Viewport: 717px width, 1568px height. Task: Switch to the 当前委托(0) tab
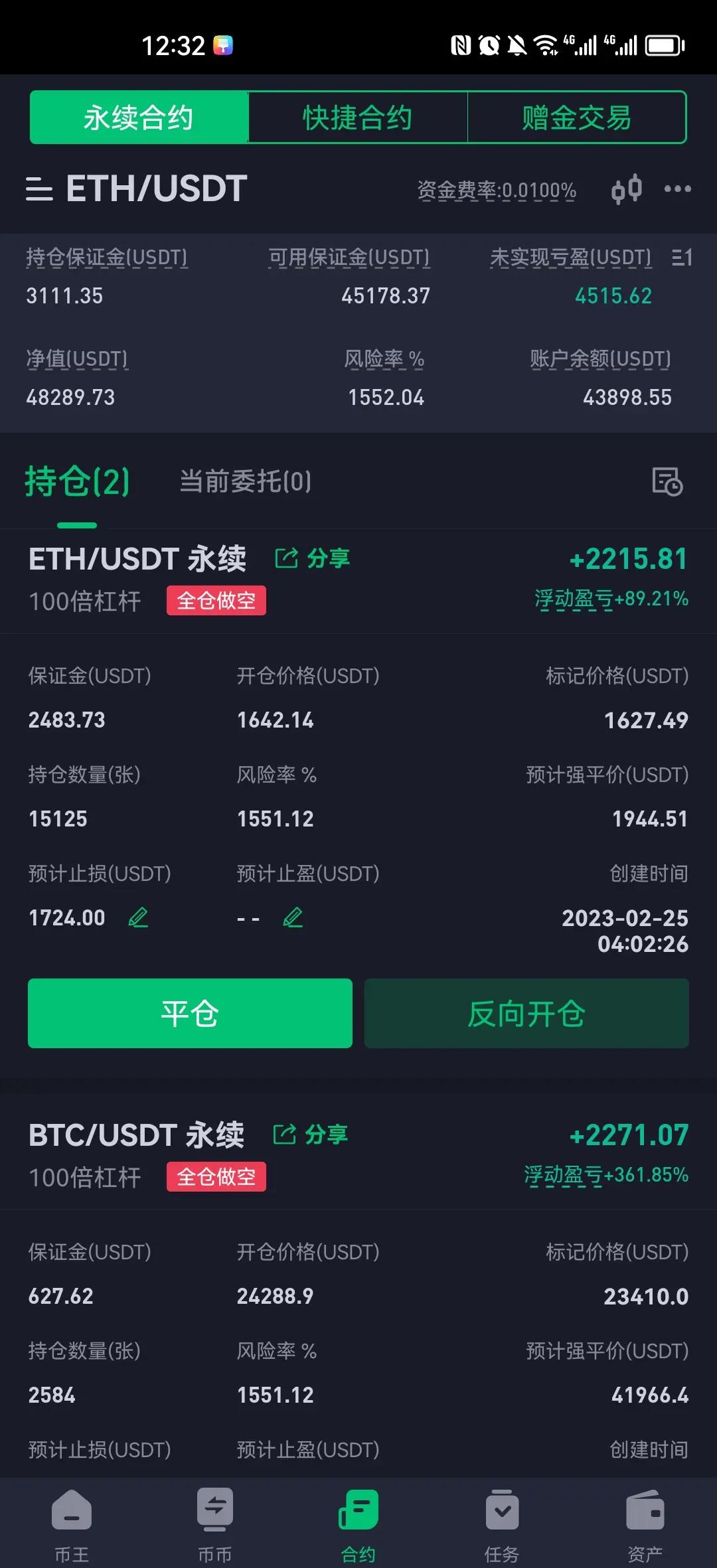click(246, 482)
